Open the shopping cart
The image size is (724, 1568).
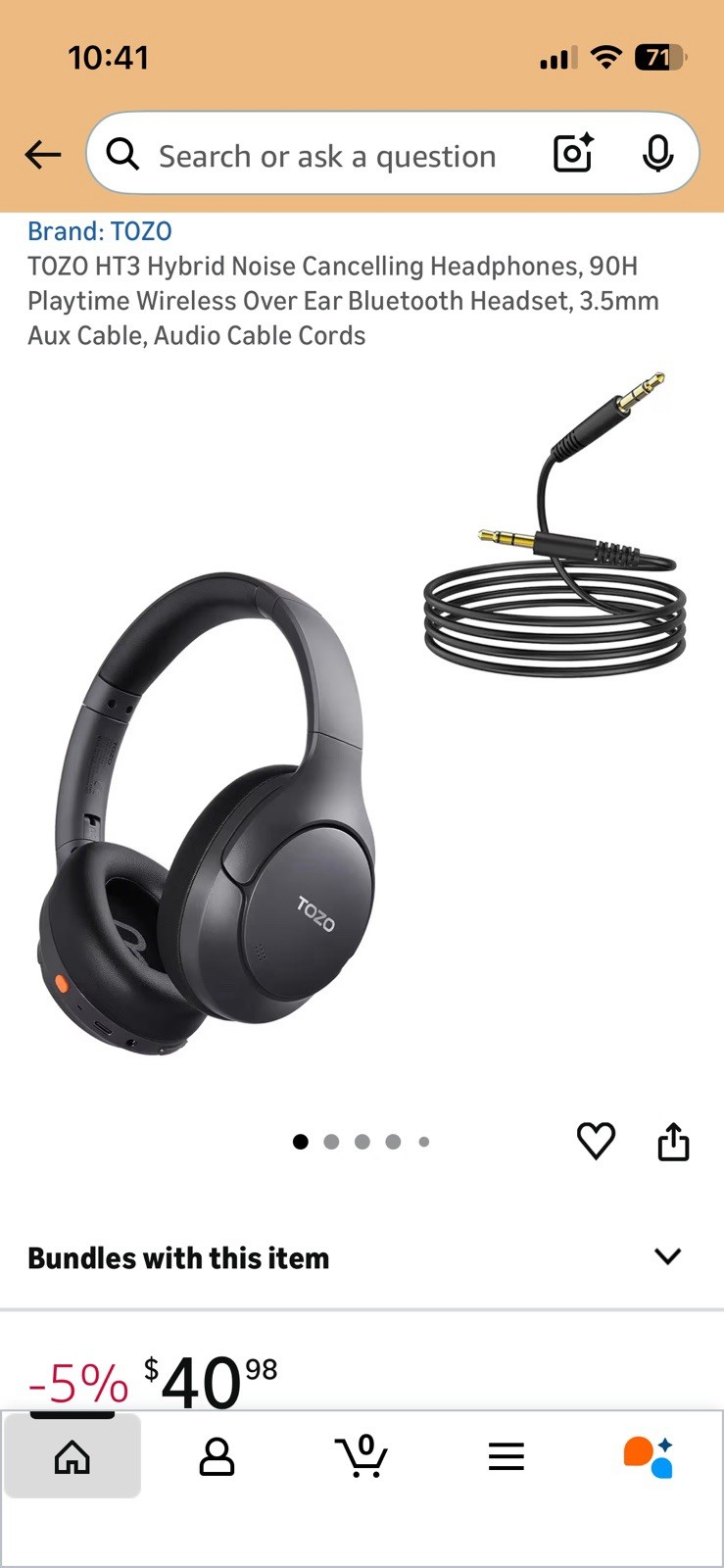pyautogui.click(x=362, y=1457)
